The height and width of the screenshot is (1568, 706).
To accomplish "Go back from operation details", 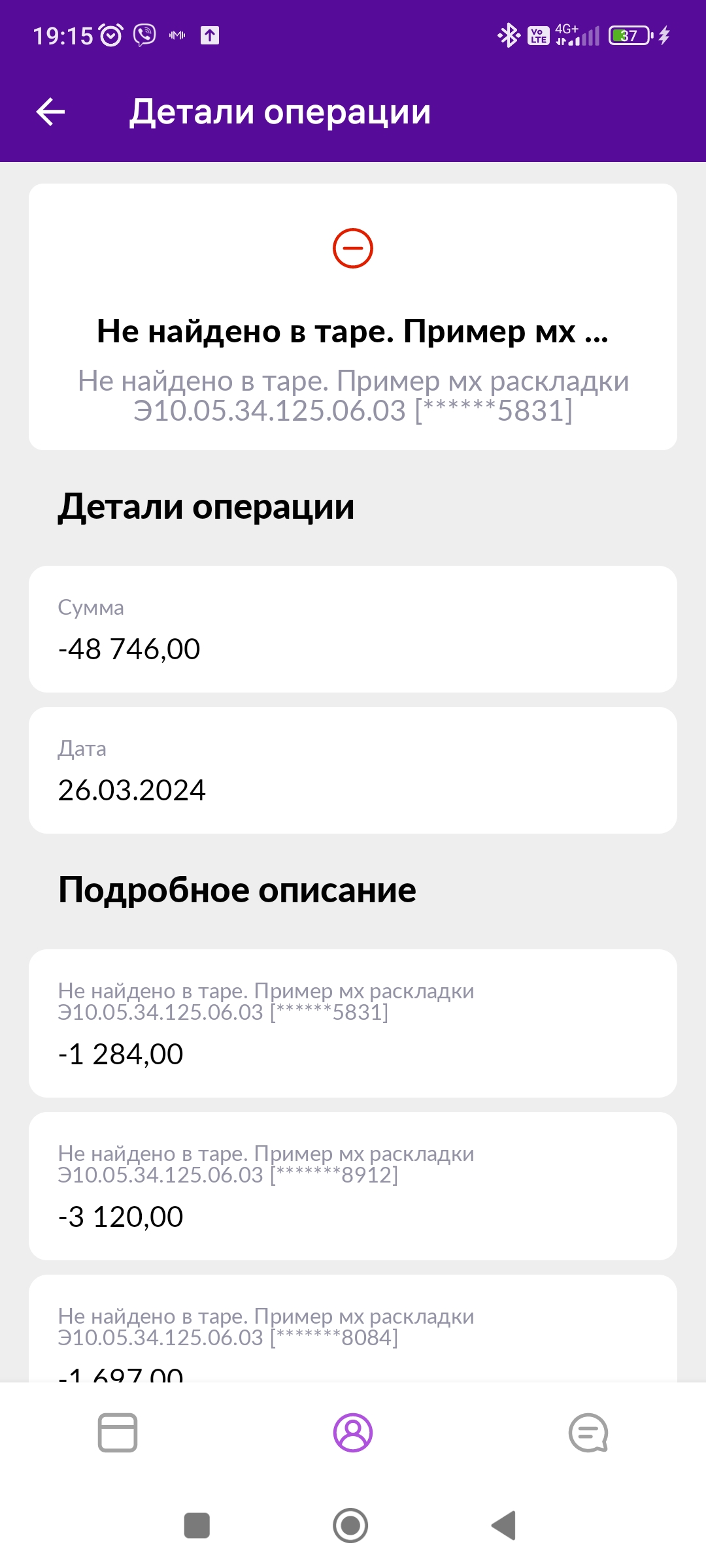I will coord(50,112).
